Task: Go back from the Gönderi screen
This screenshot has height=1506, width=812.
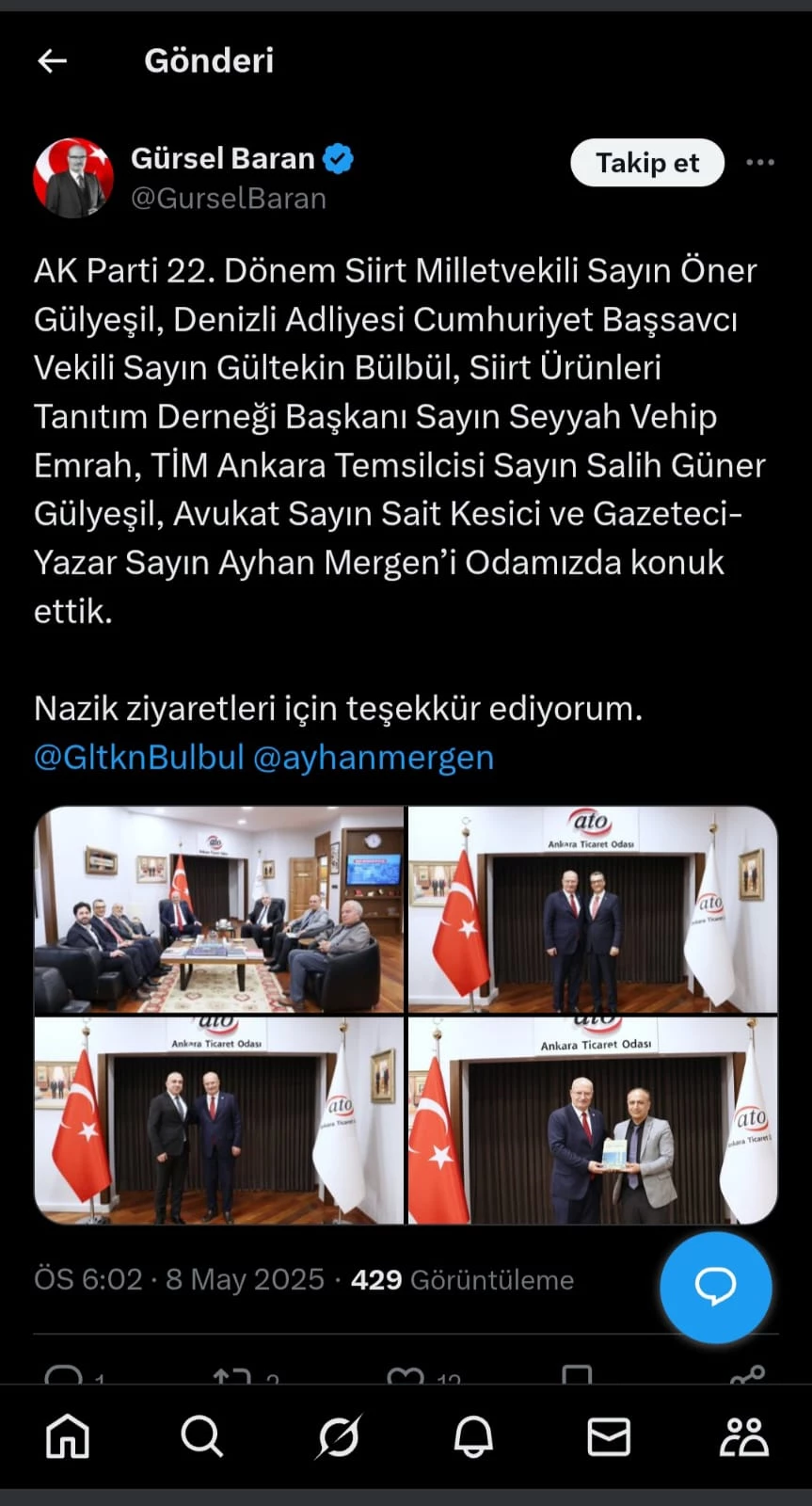Action: [53, 61]
